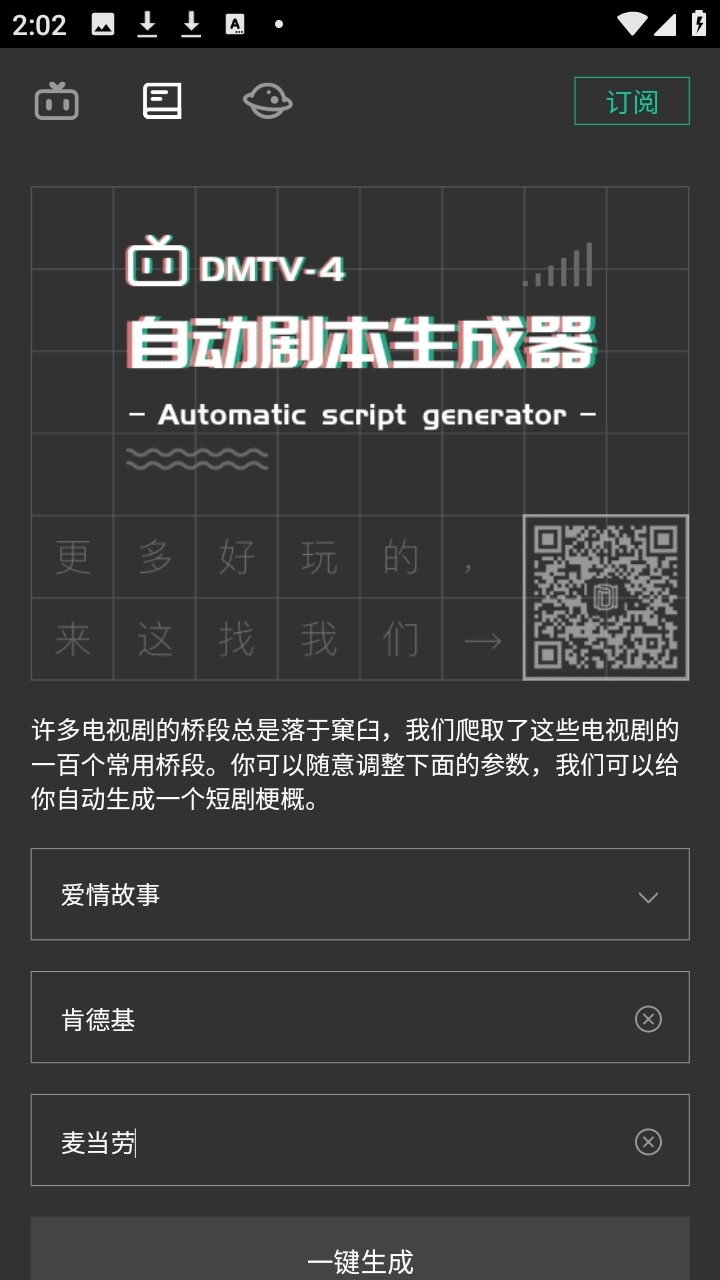Open the script book icon in the toolbar
This screenshot has width=720, height=1280.
pos(163,100)
